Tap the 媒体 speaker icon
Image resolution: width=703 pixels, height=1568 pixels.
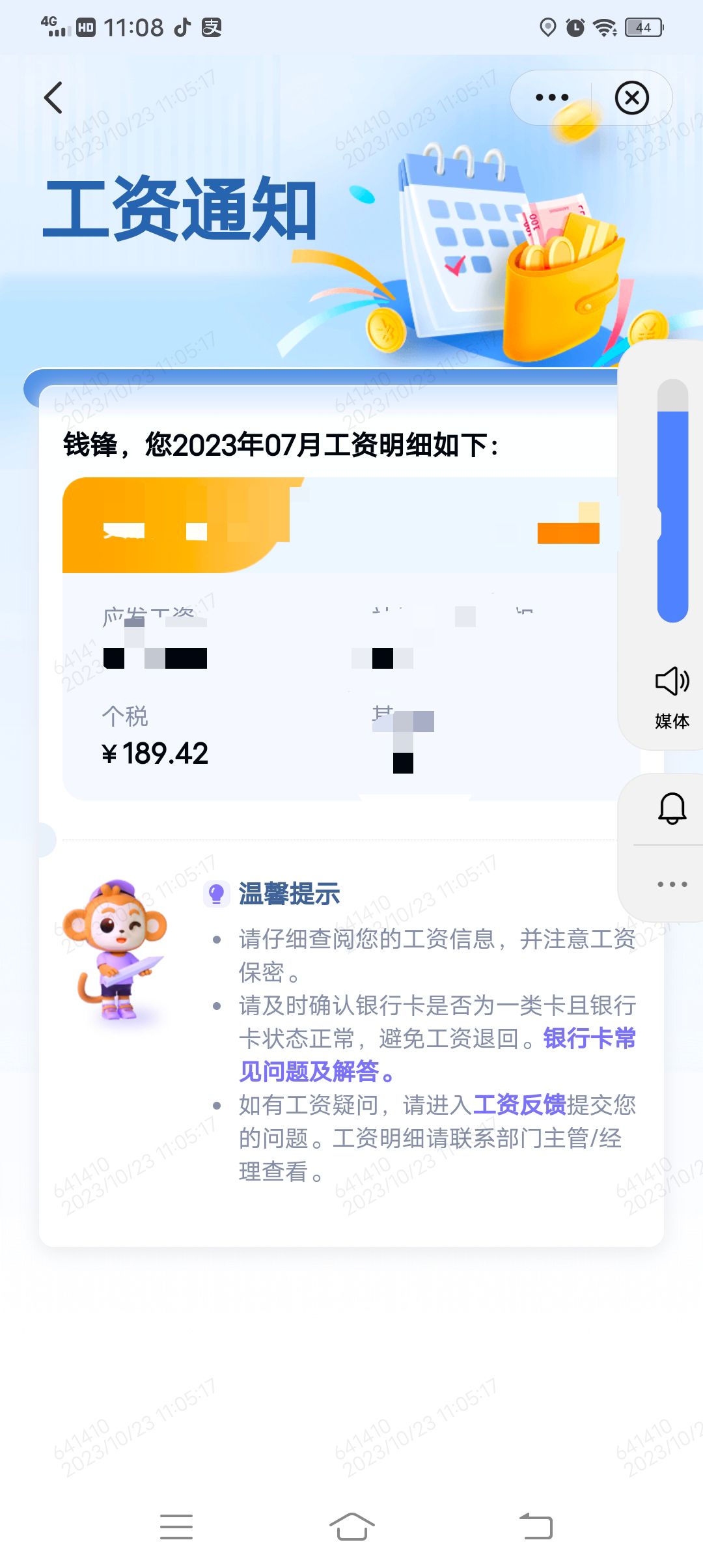coord(672,682)
